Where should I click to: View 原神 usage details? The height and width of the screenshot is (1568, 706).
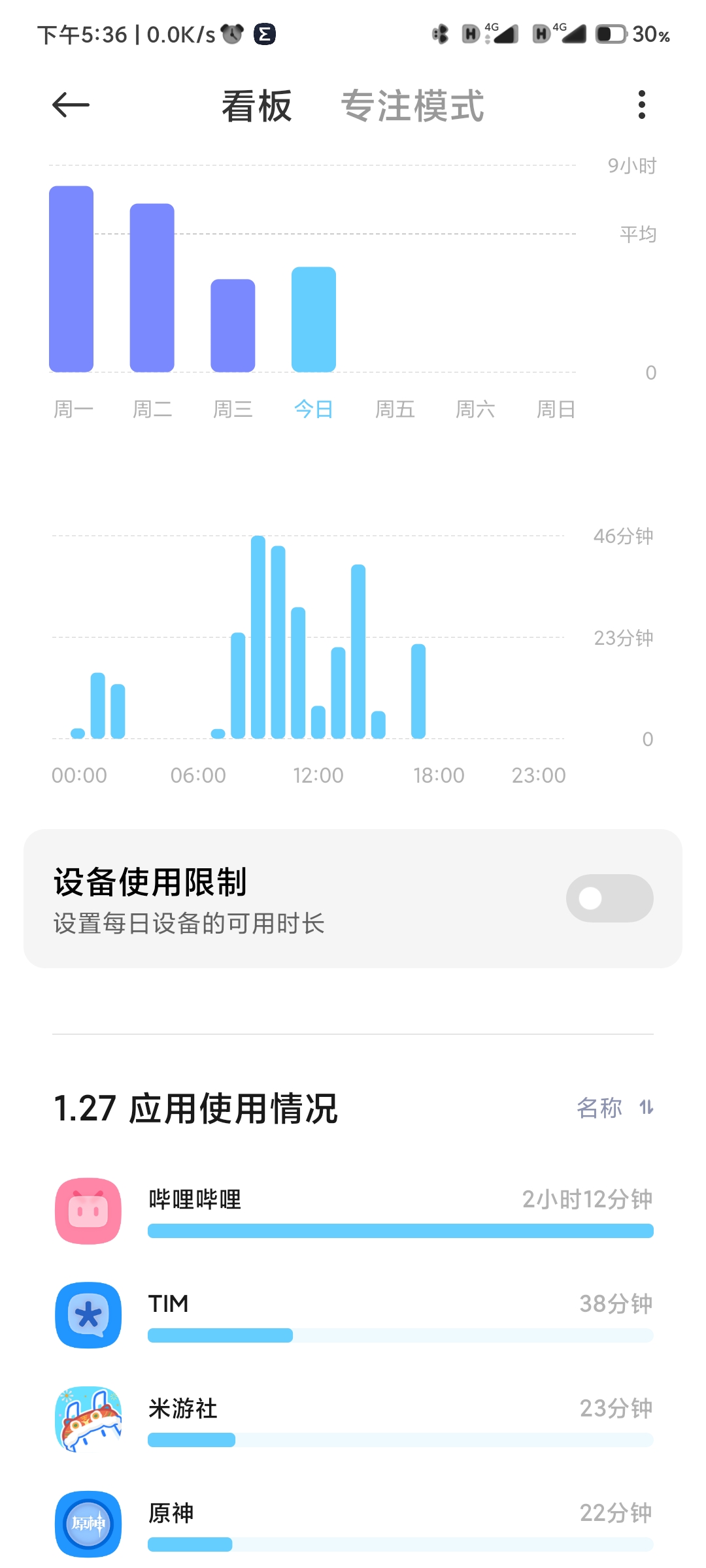coord(354,1524)
